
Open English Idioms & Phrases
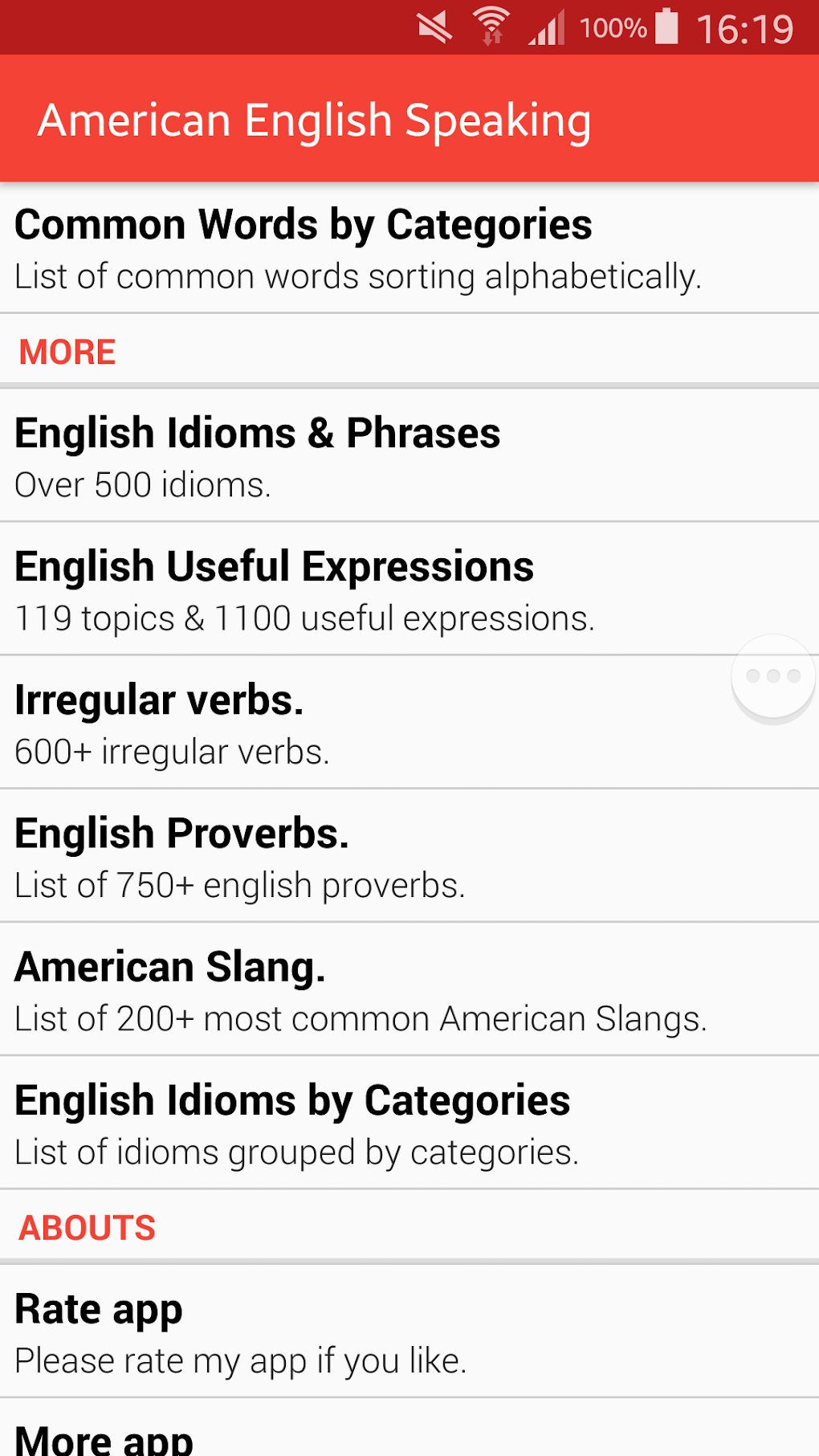point(409,456)
